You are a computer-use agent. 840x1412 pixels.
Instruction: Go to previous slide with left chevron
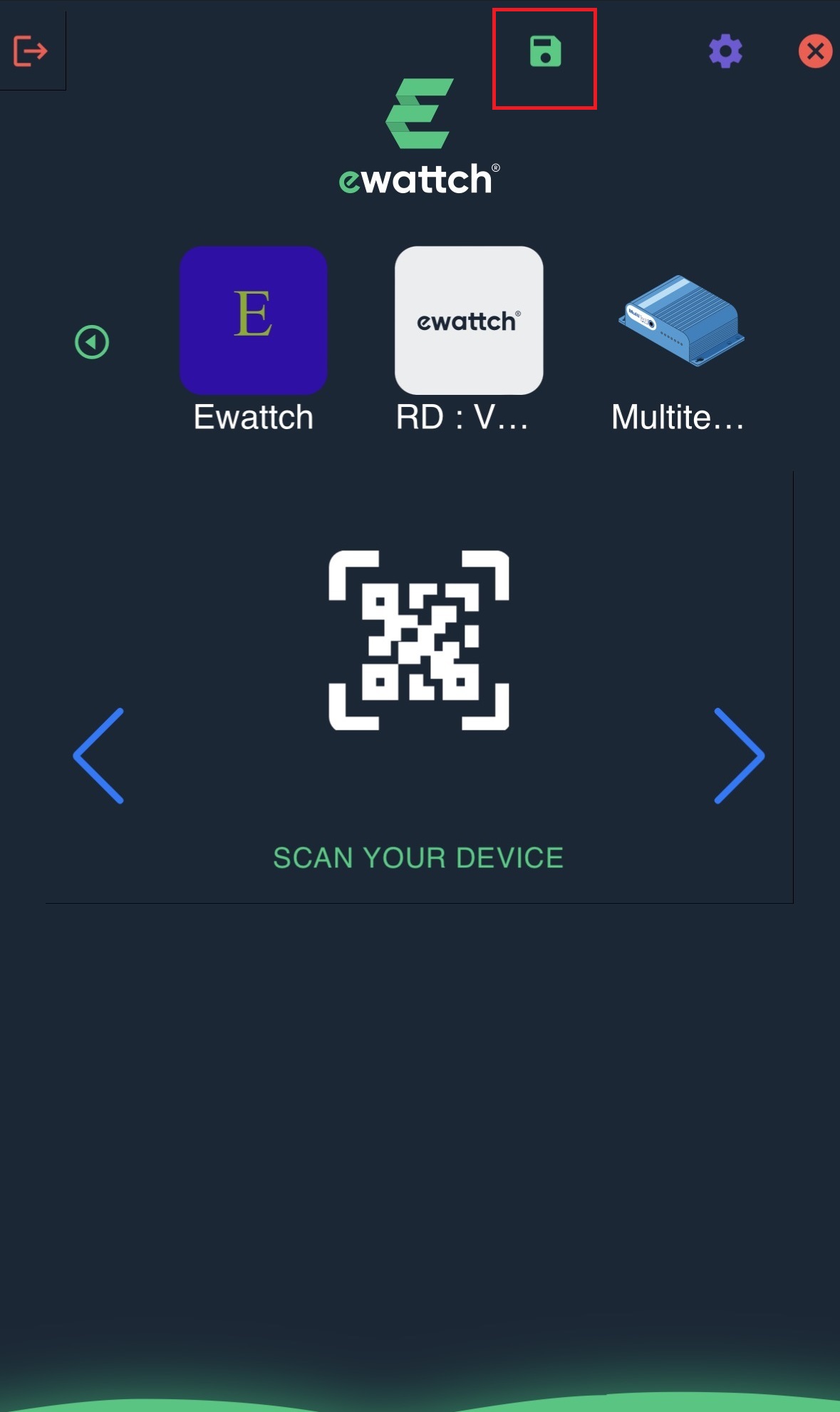99,756
